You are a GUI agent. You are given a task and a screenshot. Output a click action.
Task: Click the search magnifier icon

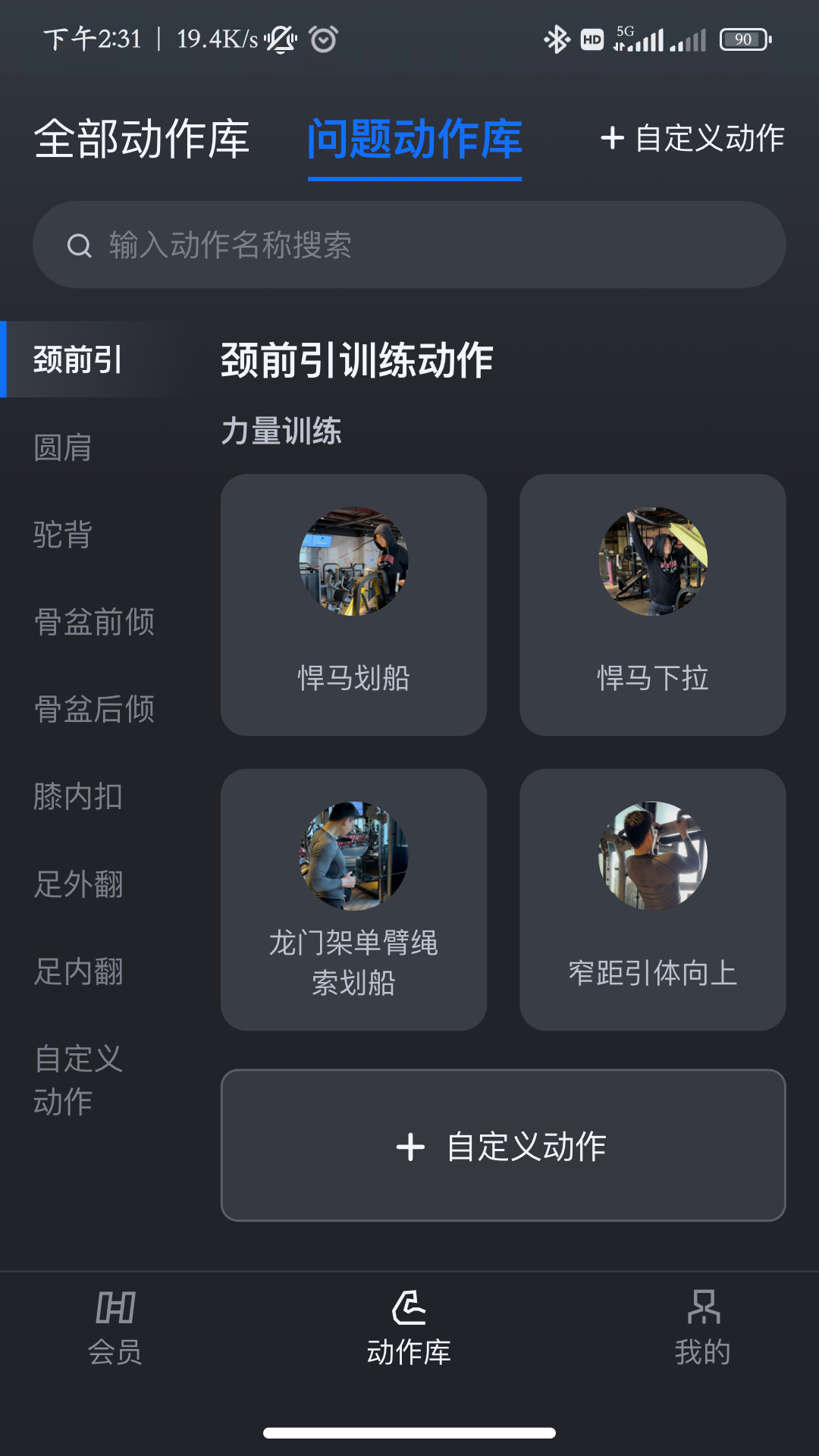point(79,244)
